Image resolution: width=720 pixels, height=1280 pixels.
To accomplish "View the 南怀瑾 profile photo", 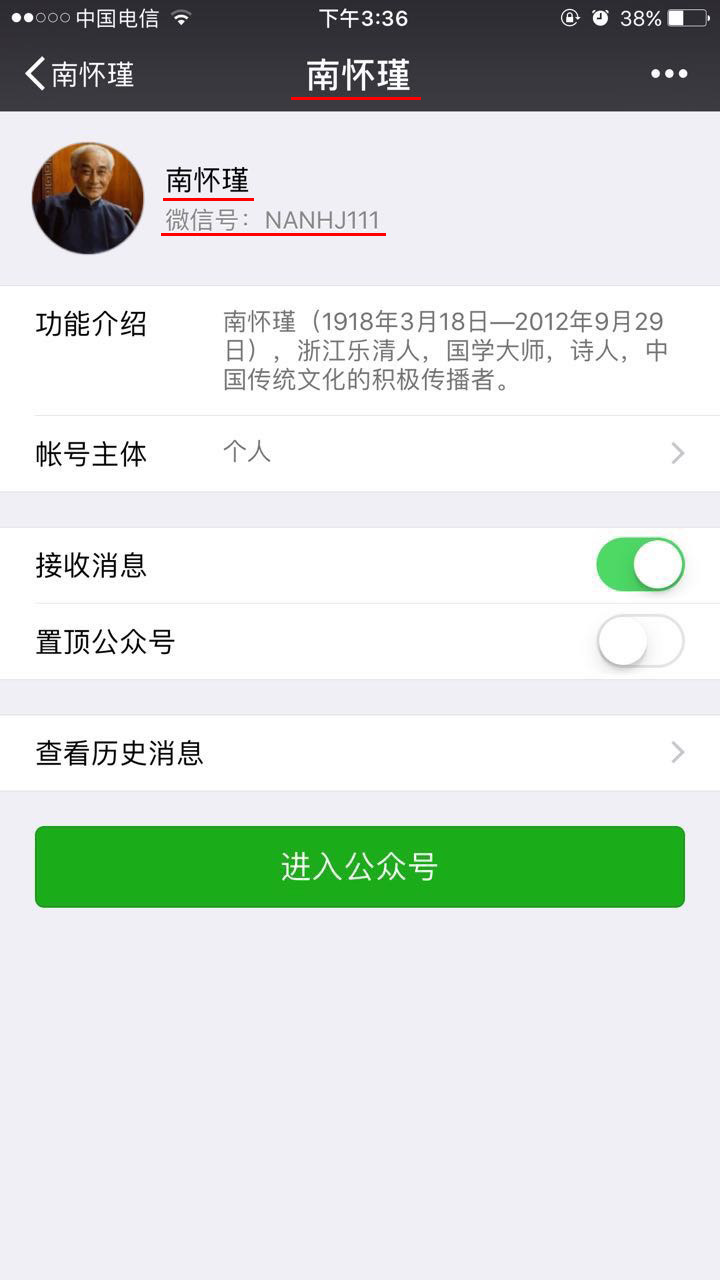I will (88, 198).
